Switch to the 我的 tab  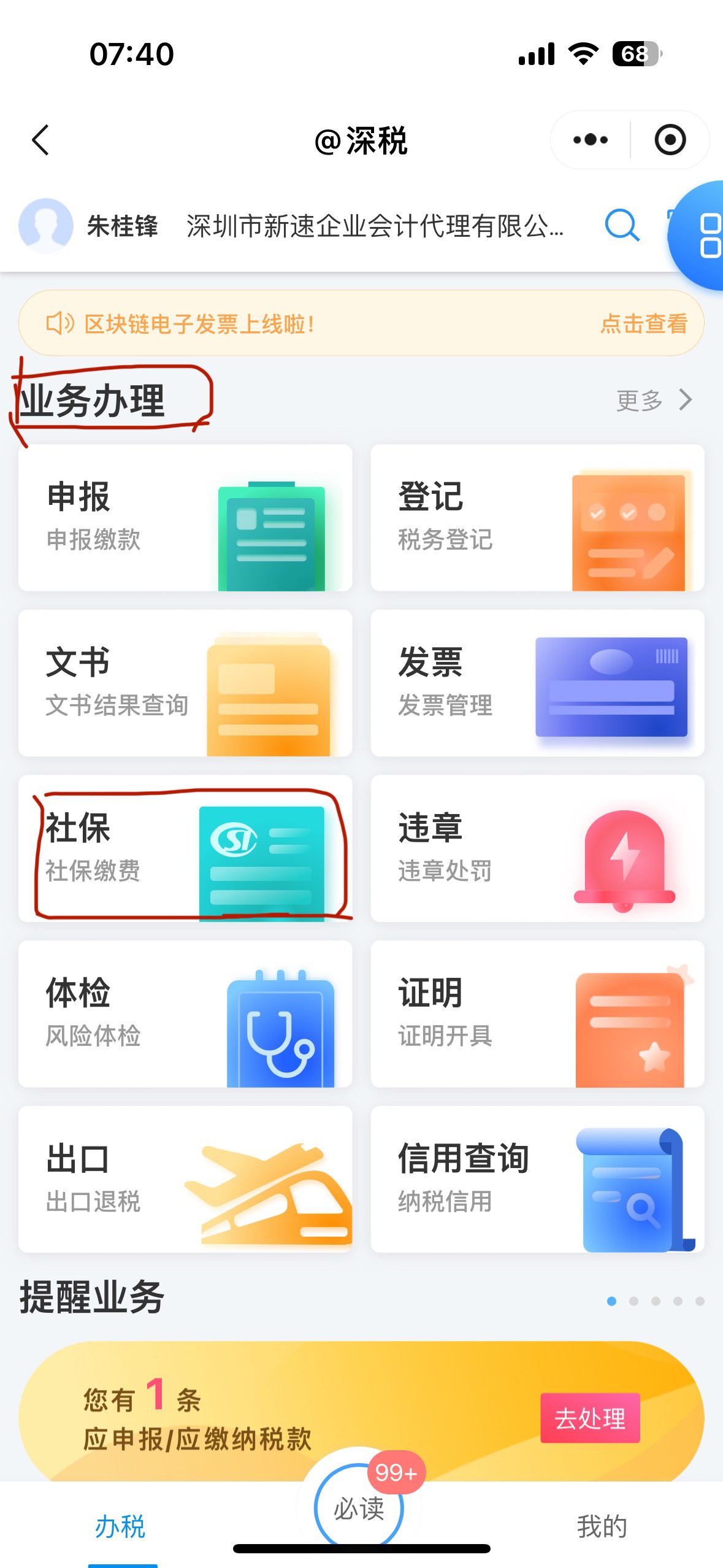pyautogui.click(x=602, y=1526)
